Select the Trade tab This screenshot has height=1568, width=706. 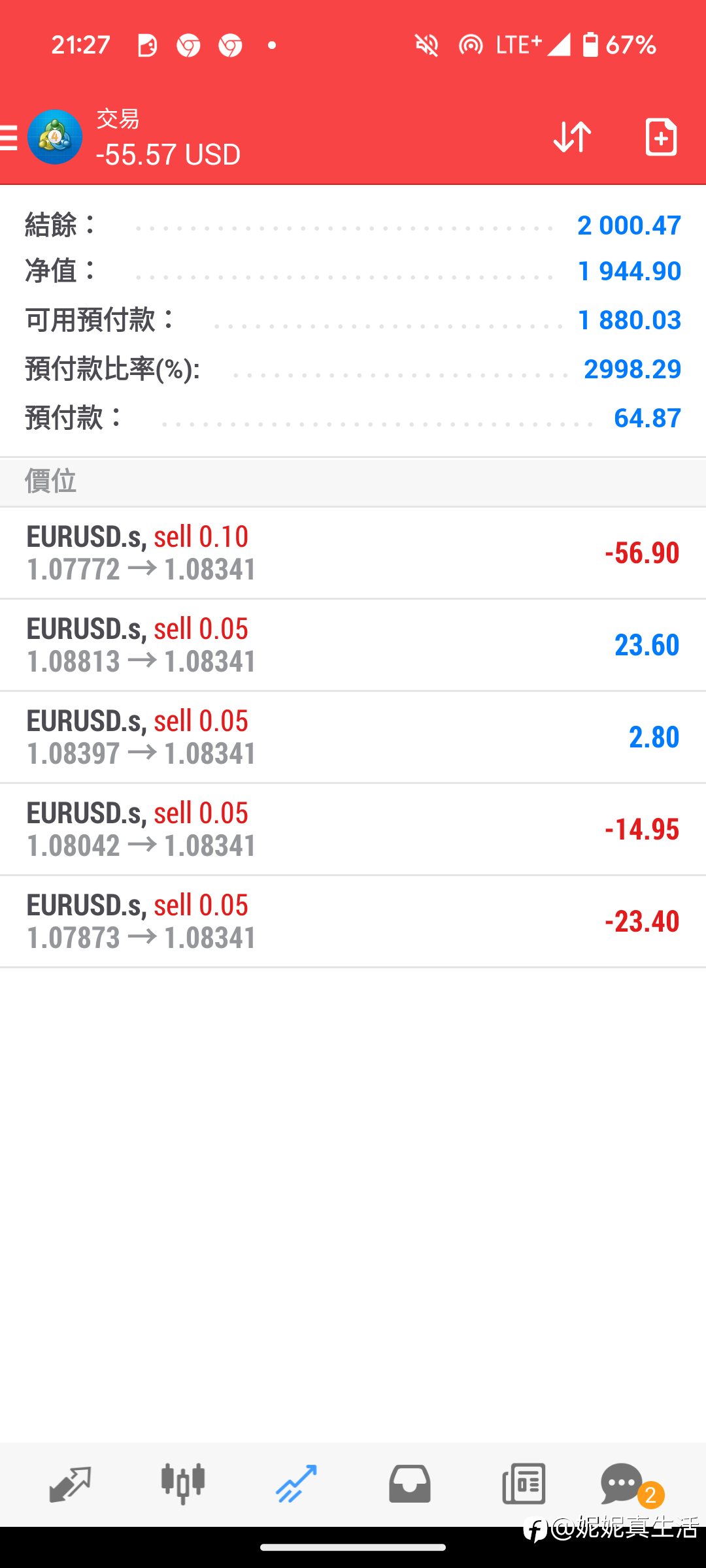coord(296,1483)
